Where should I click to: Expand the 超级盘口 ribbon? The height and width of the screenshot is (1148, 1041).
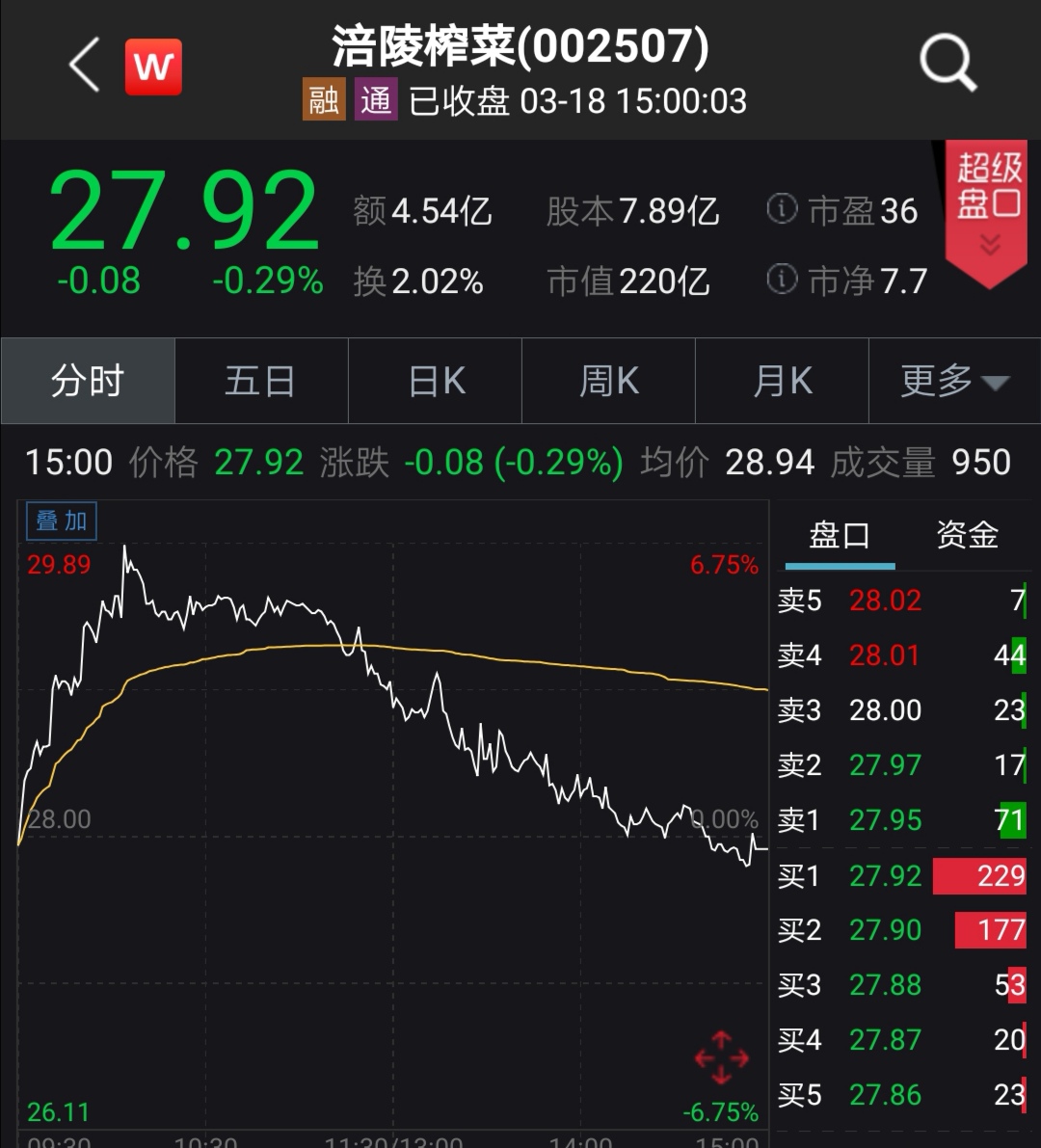[x=988, y=212]
